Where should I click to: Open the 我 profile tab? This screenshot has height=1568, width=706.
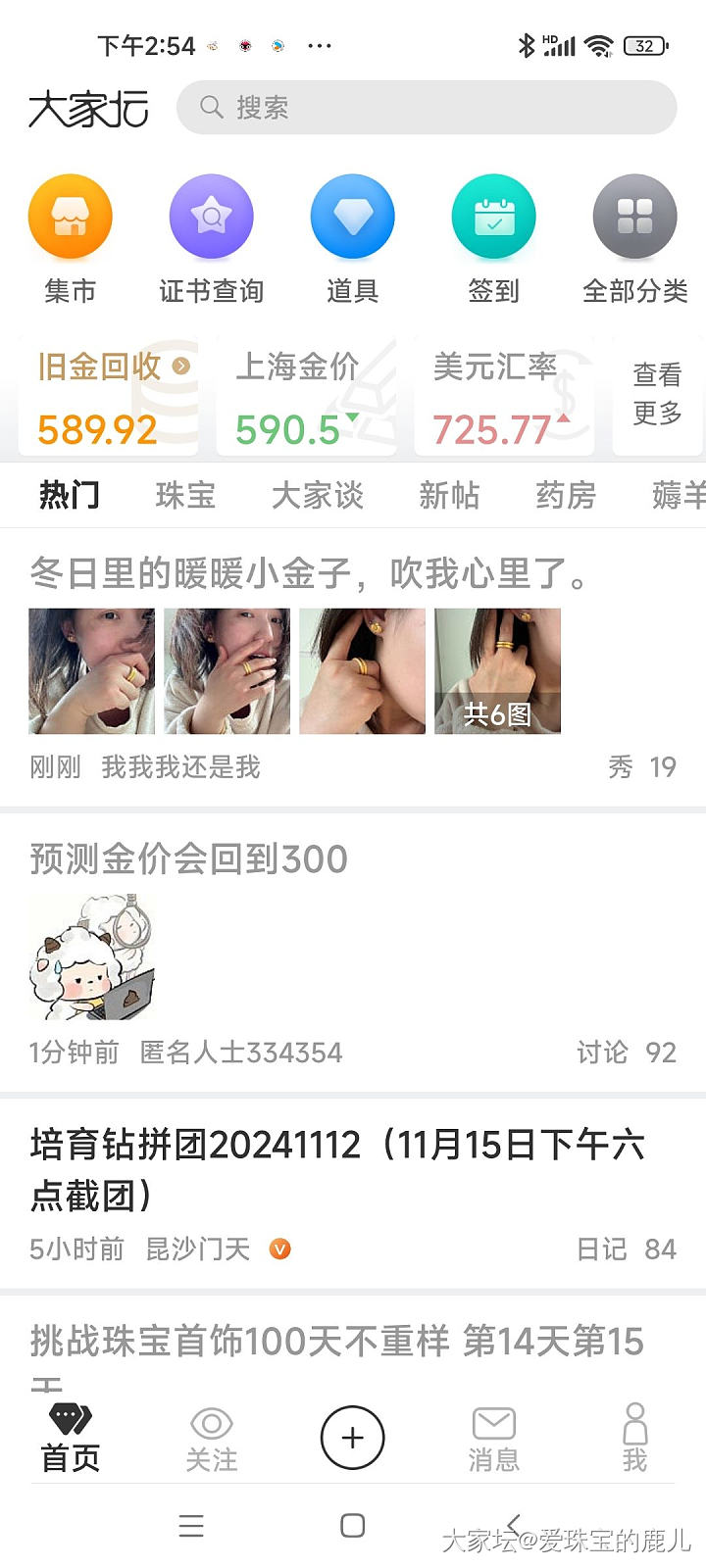click(634, 1438)
